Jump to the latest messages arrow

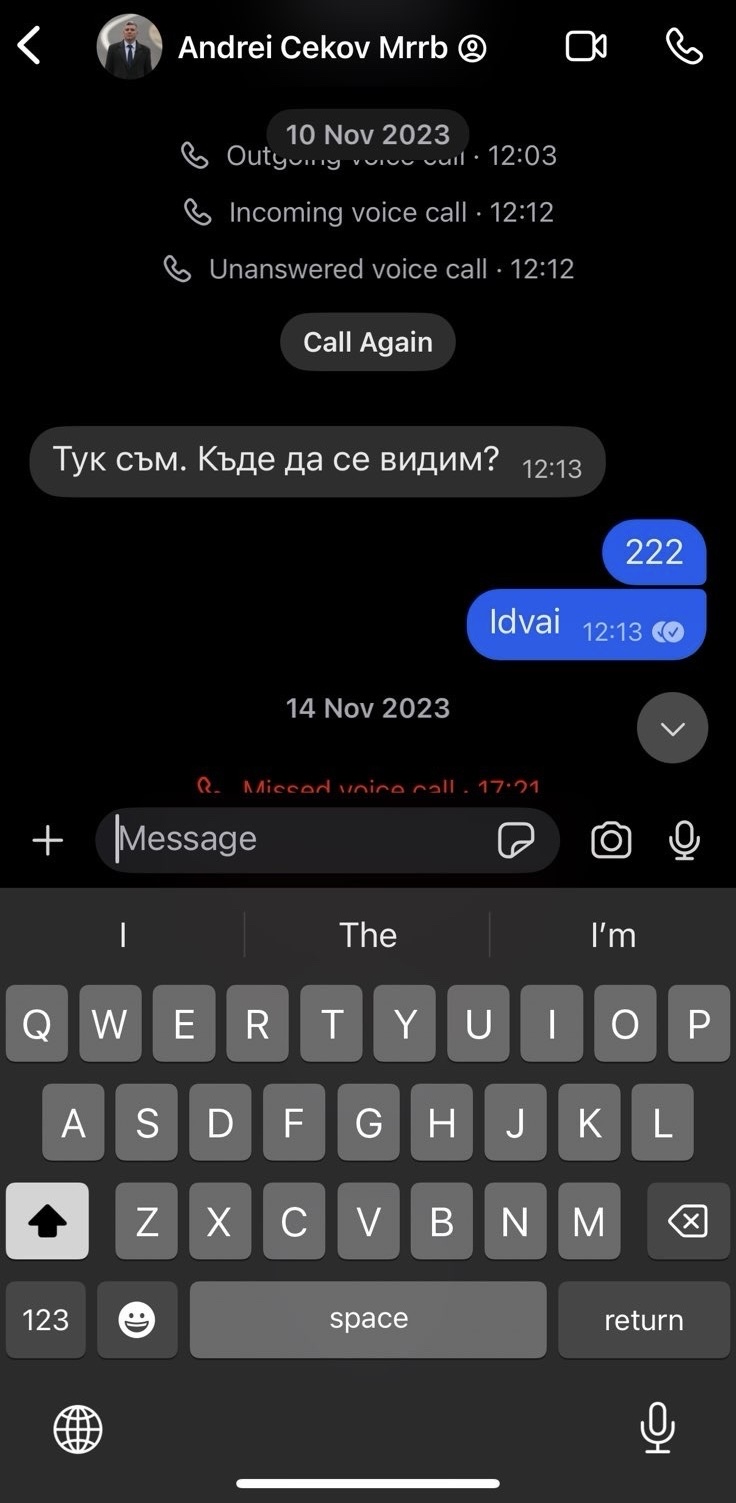coord(672,728)
